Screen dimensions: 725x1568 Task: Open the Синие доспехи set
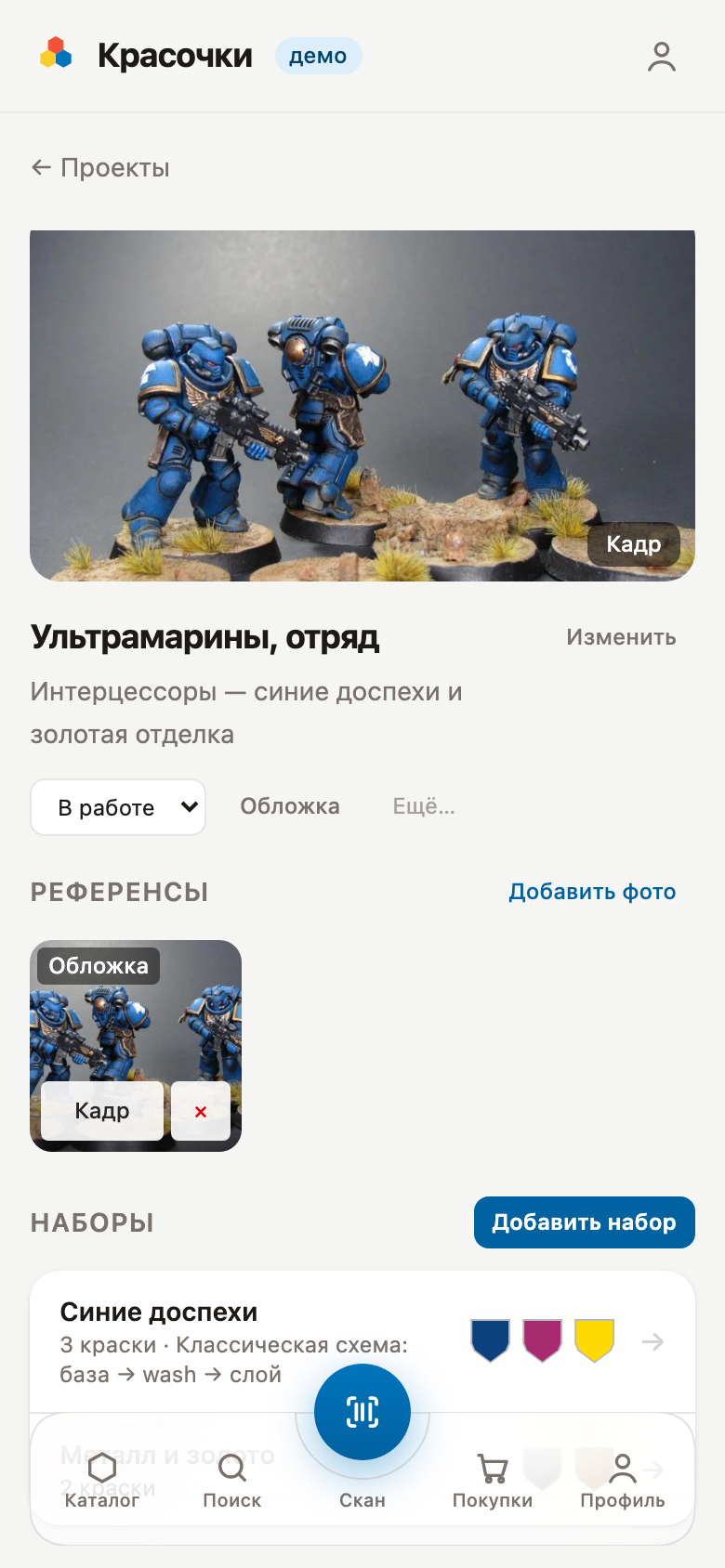pos(362,1342)
